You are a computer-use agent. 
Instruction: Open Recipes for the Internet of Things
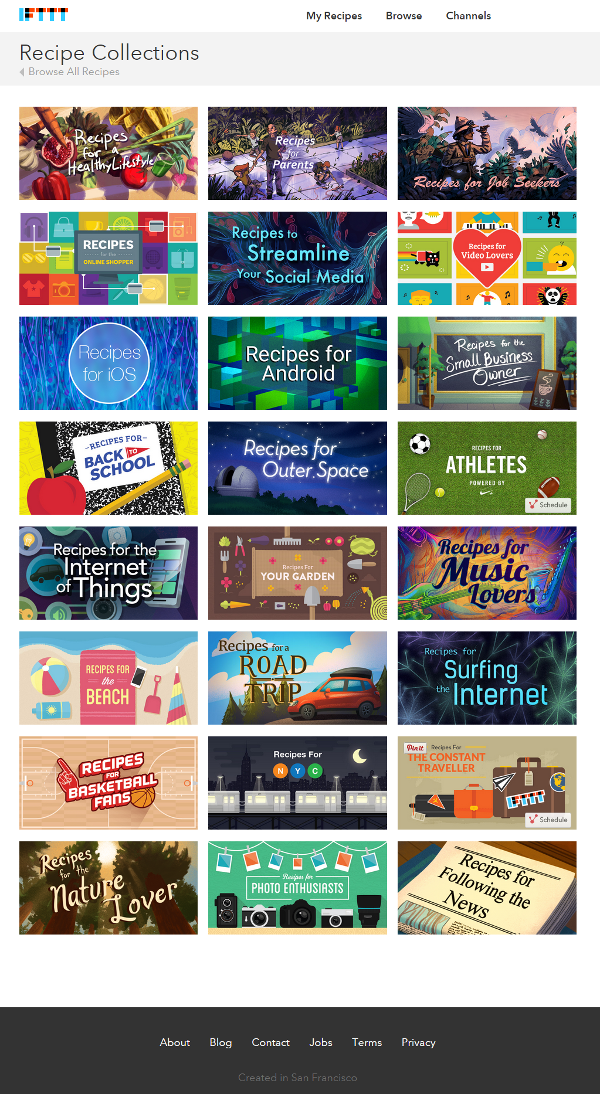(108, 573)
